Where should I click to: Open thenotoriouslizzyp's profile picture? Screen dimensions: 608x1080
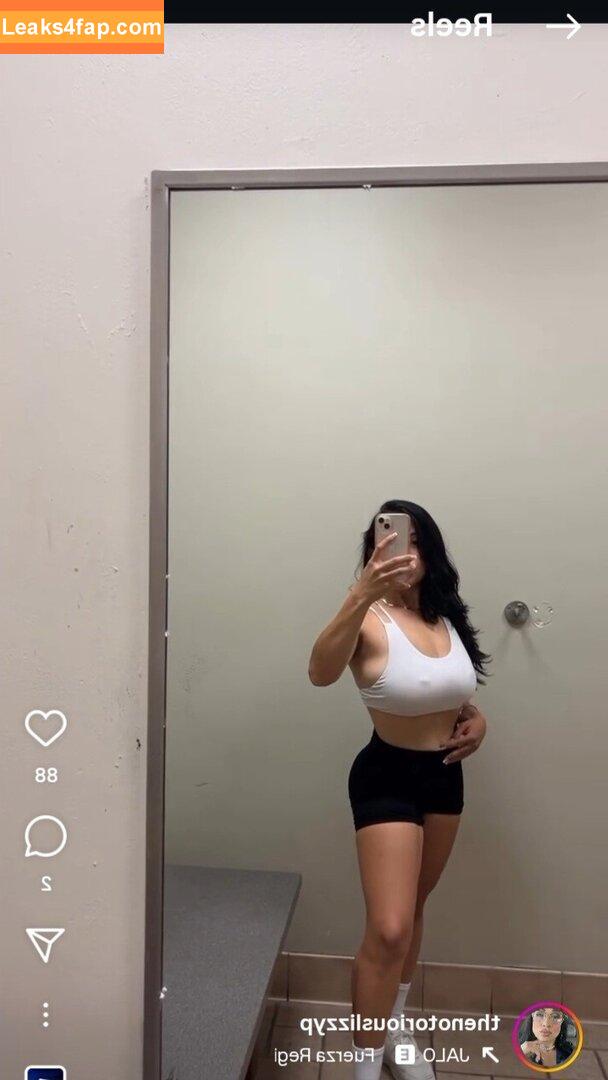click(x=547, y=1037)
